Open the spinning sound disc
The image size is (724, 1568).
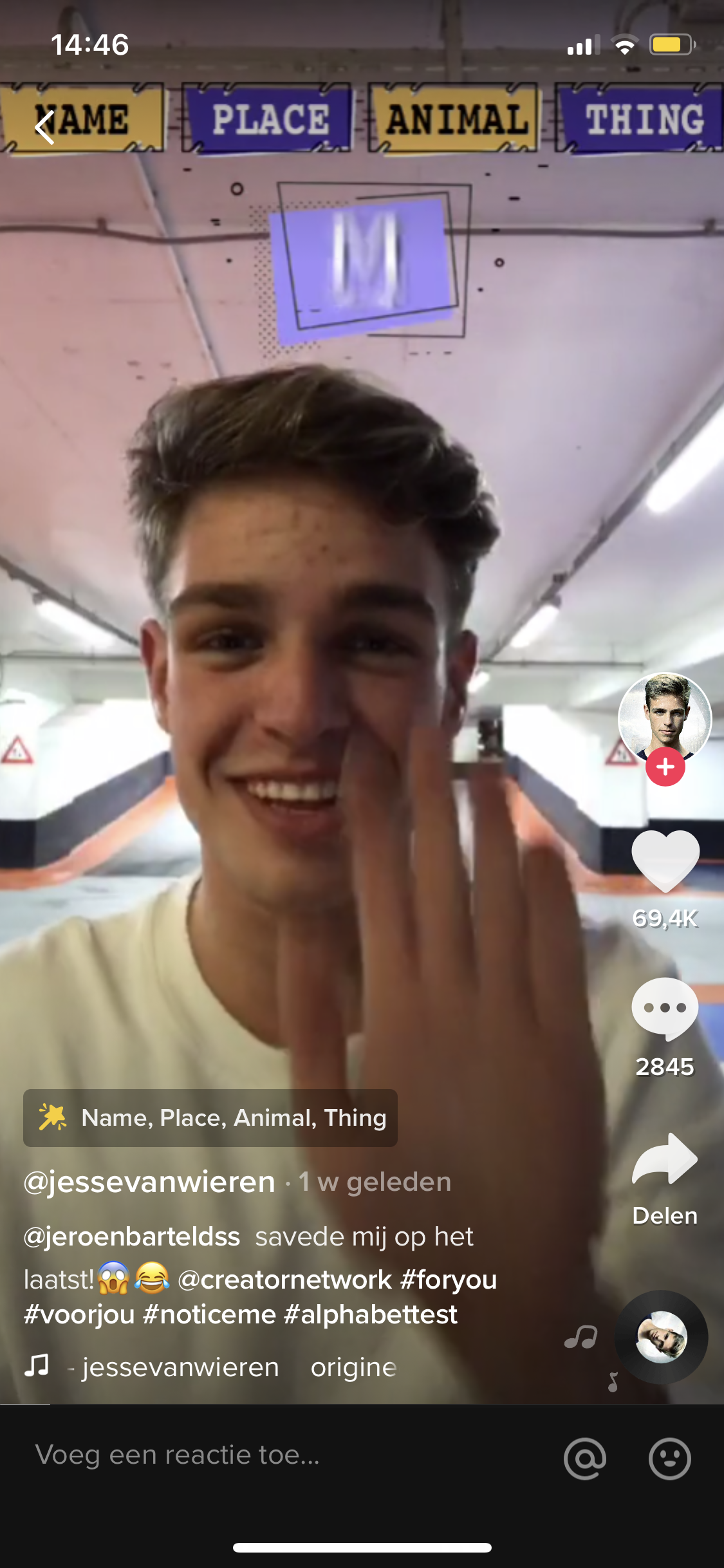pos(662,1337)
